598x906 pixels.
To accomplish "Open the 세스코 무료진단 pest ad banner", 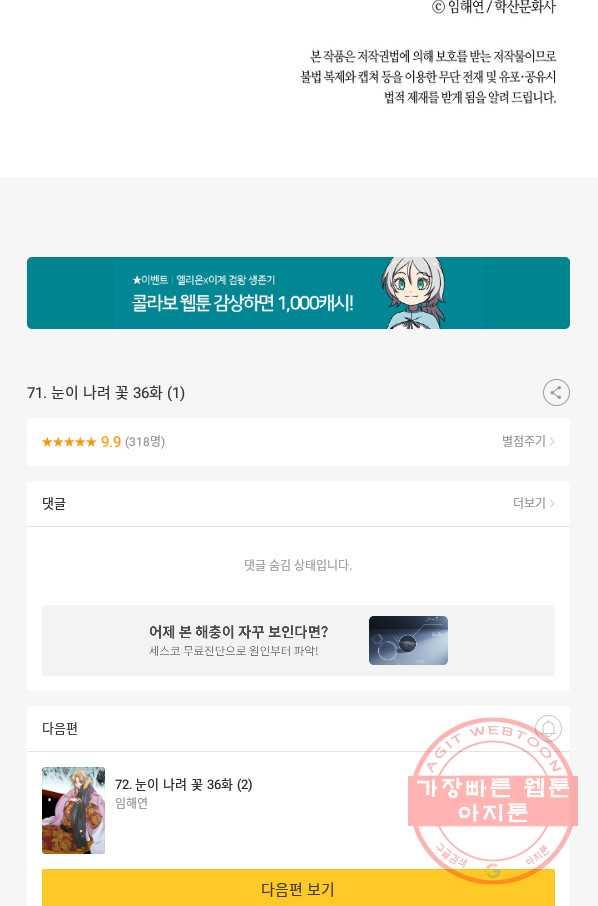I will (298, 640).
